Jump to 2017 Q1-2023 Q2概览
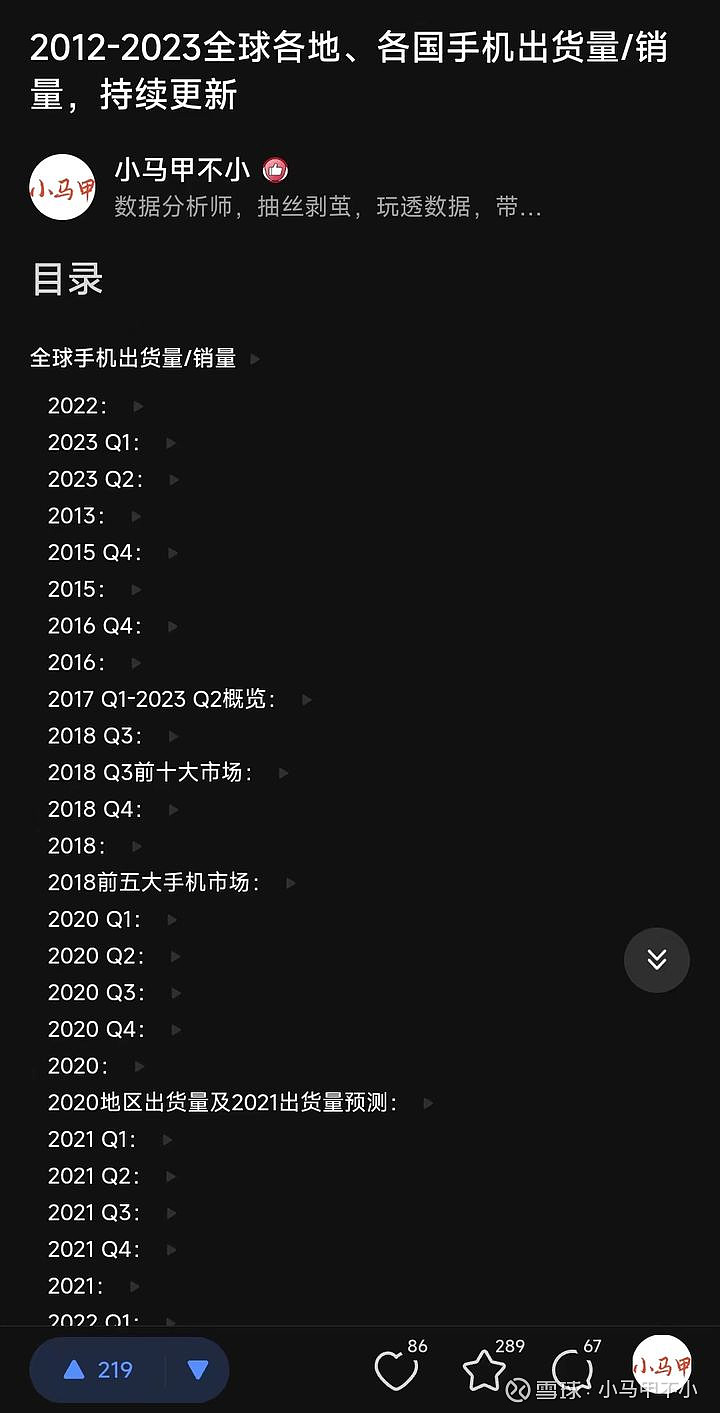720x1413 pixels. click(x=162, y=699)
